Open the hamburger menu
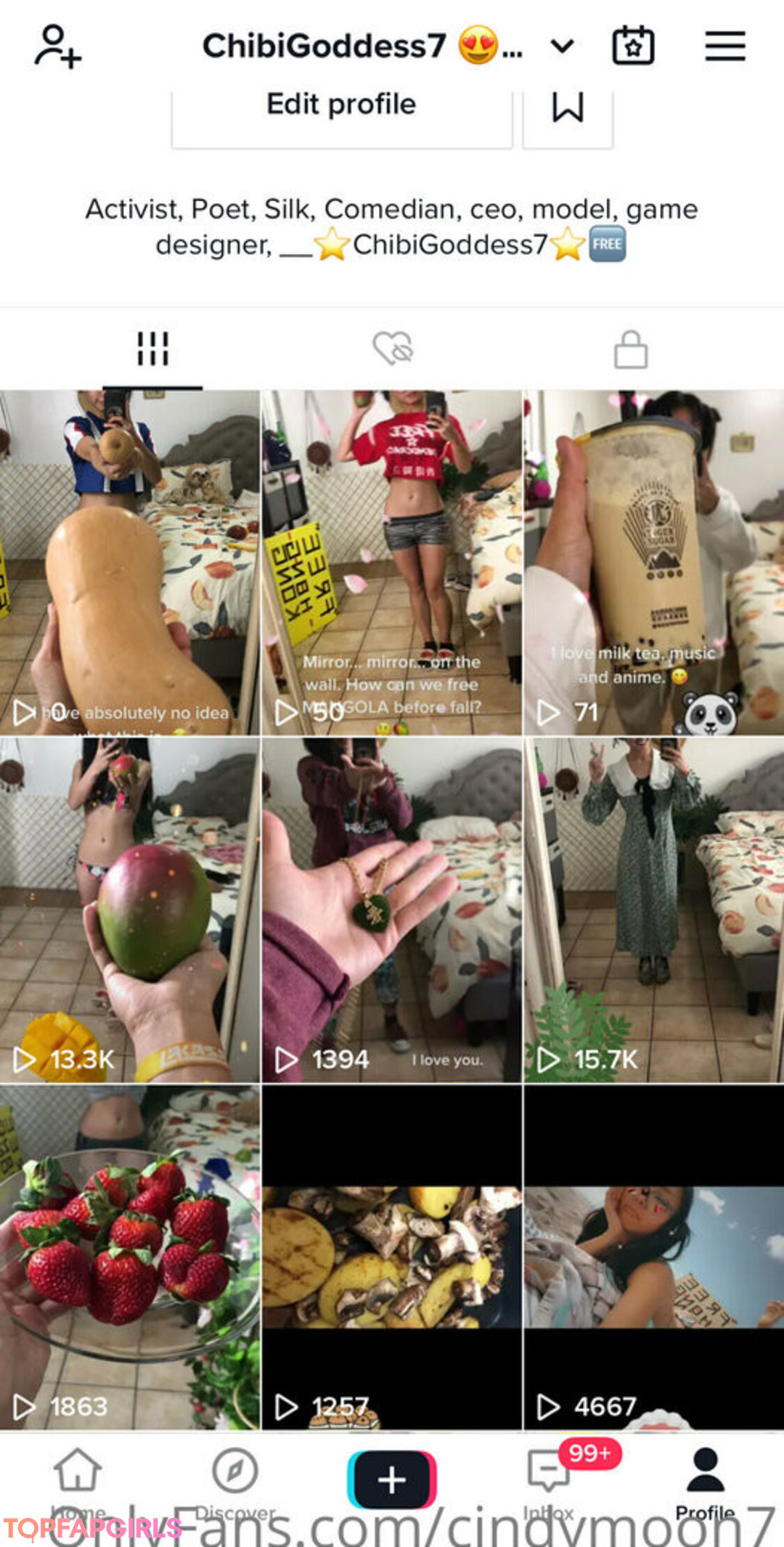The image size is (784, 1547). pyautogui.click(x=724, y=46)
